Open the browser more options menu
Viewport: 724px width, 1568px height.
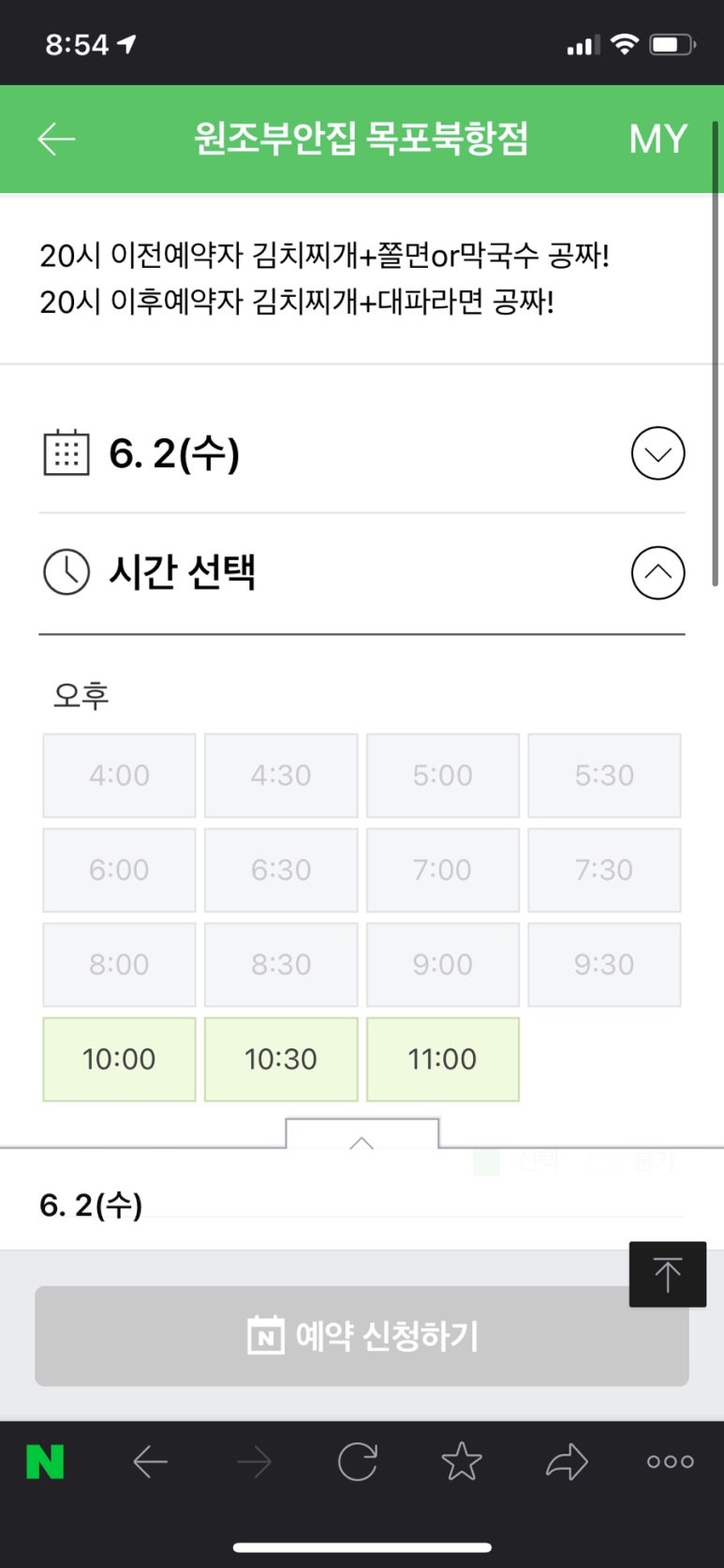pyautogui.click(x=671, y=1461)
